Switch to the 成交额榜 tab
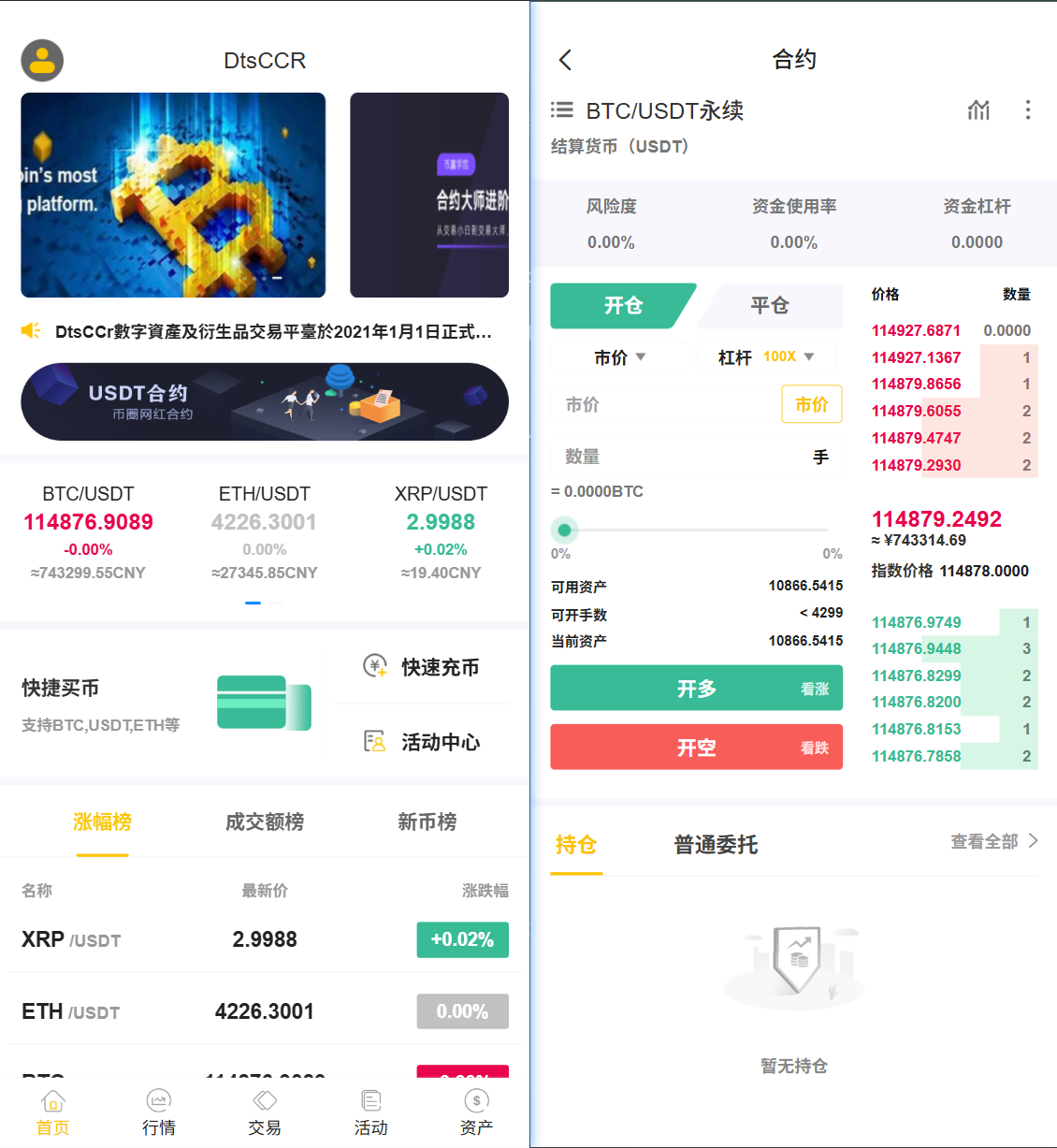Screen dimensions: 1057x1148 point(265,822)
